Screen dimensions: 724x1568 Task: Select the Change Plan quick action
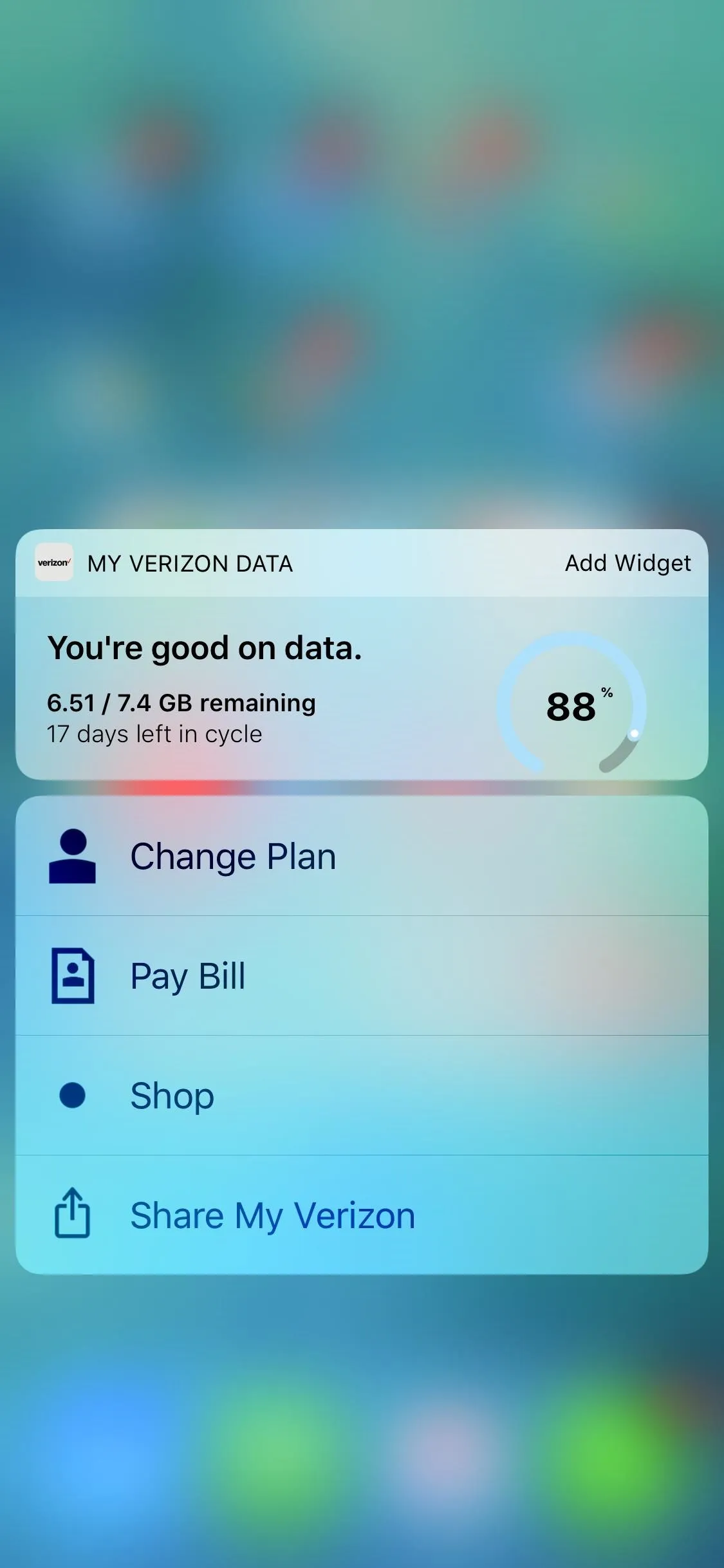pos(362,856)
